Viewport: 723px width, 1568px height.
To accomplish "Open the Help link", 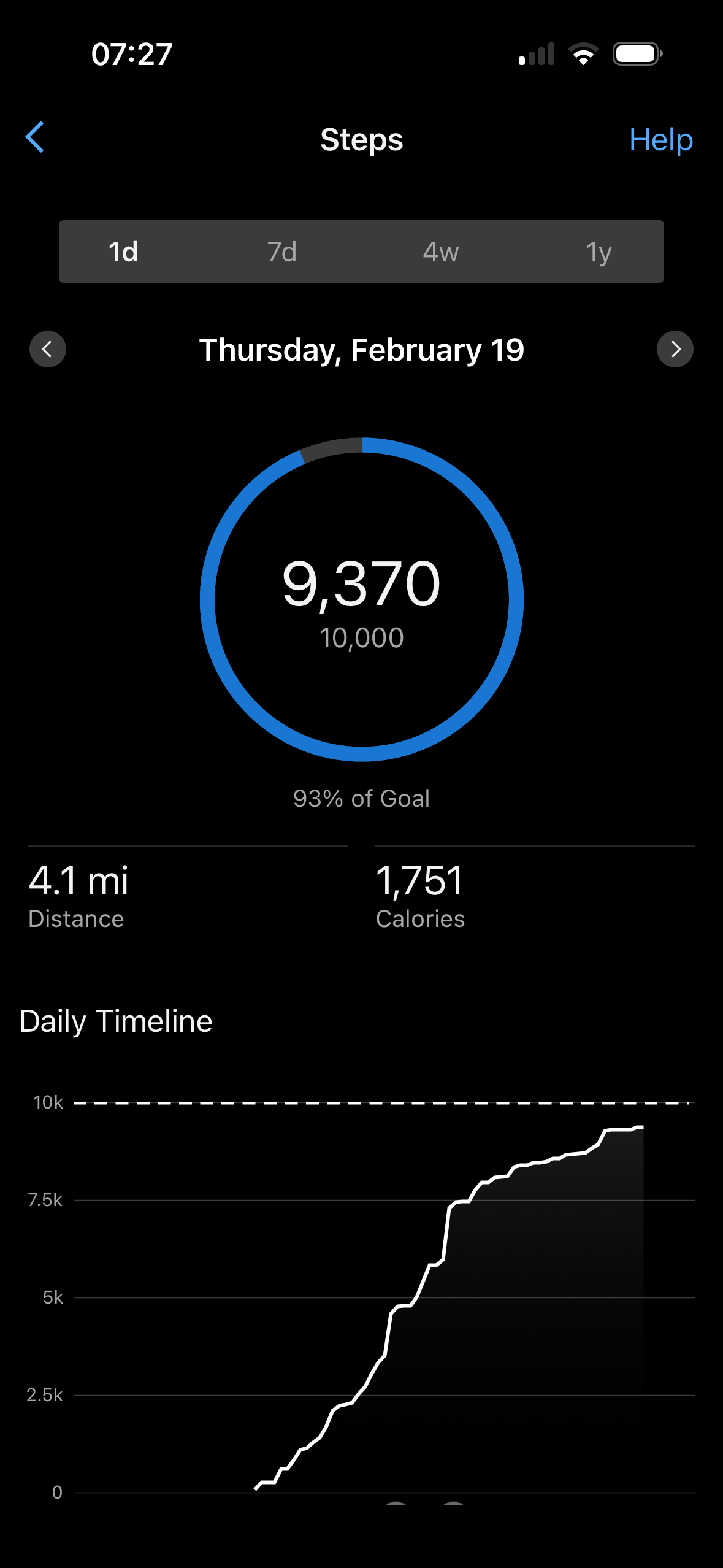I will coord(660,140).
